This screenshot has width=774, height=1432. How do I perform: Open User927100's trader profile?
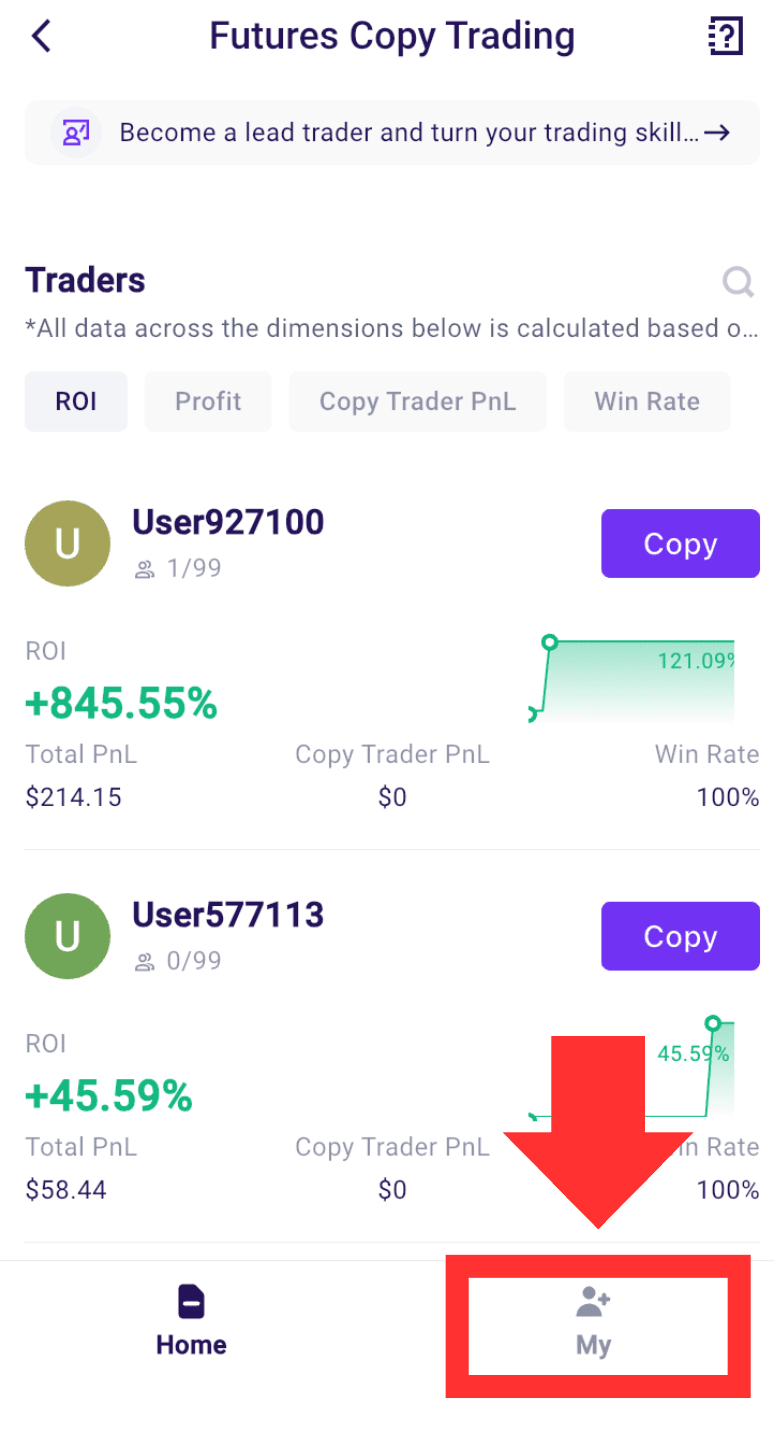click(x=228, y=522)
